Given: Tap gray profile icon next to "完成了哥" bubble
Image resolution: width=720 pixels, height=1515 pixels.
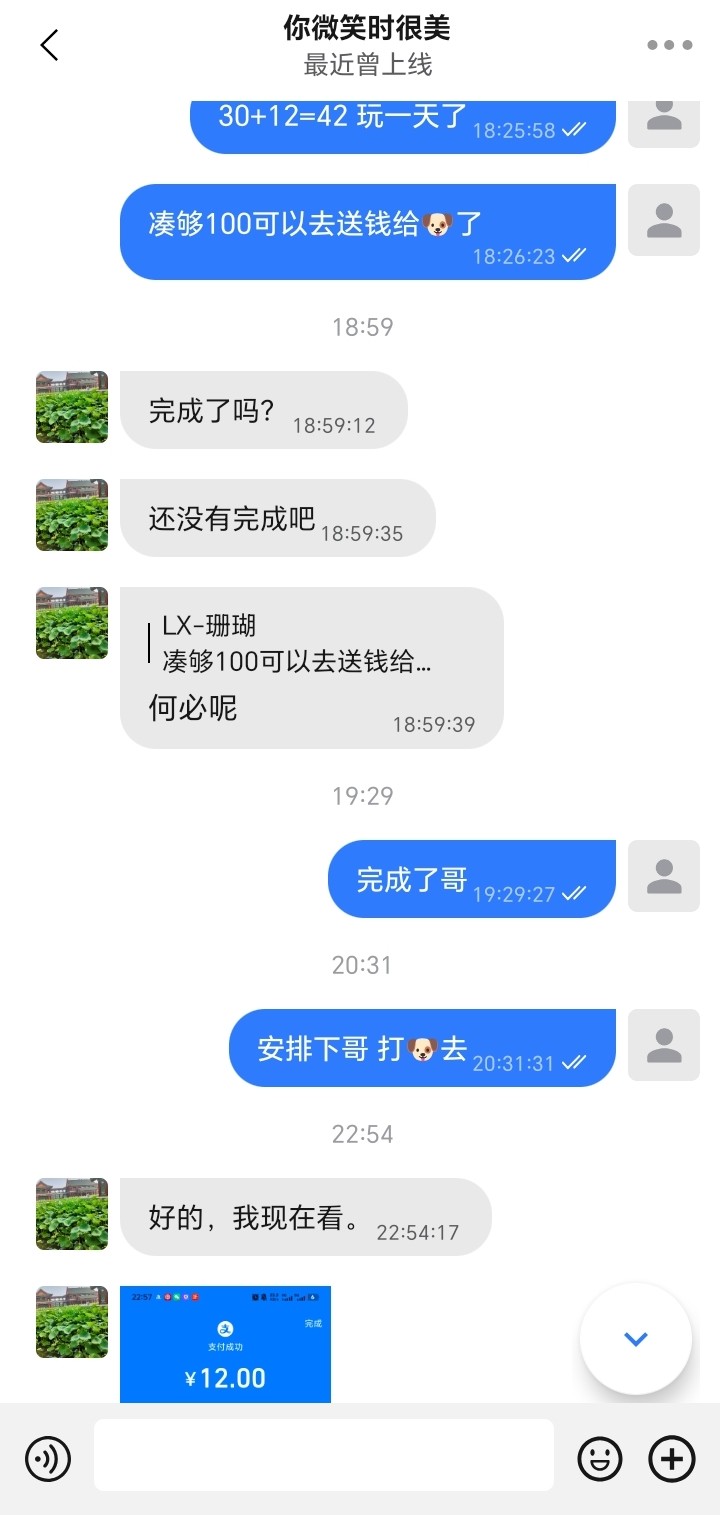Looking at the screenshot, I should coord(663,877).
